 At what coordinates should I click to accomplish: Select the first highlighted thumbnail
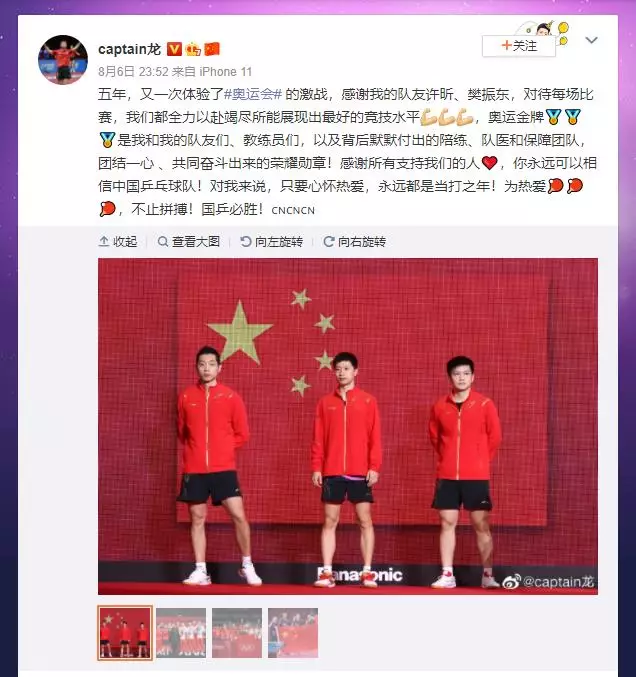pyautogui.click(x=125, y=632)
